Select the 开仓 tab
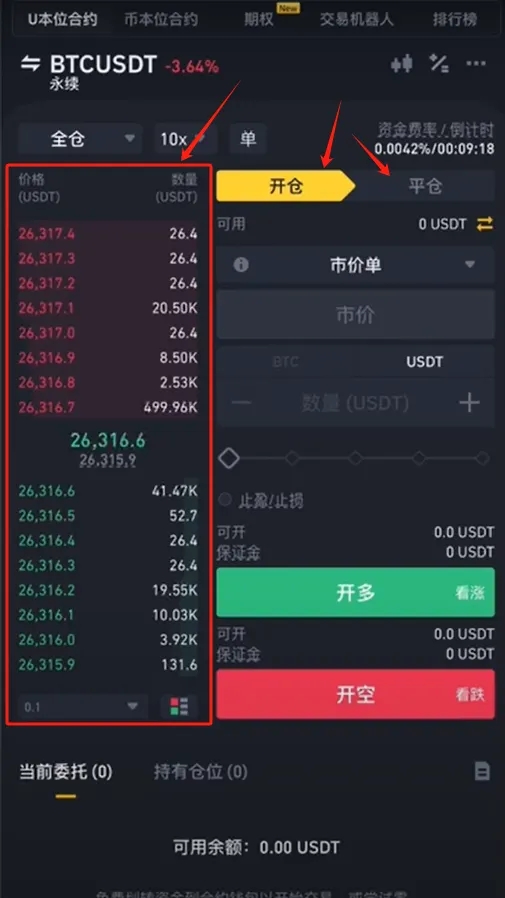 point(285,186)
